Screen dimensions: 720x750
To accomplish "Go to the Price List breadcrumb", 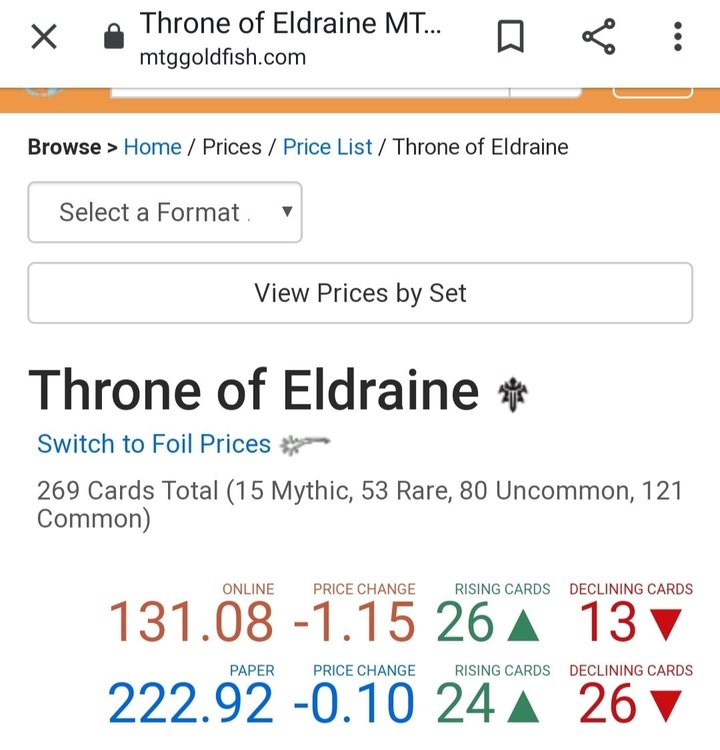I will [327, 147].
